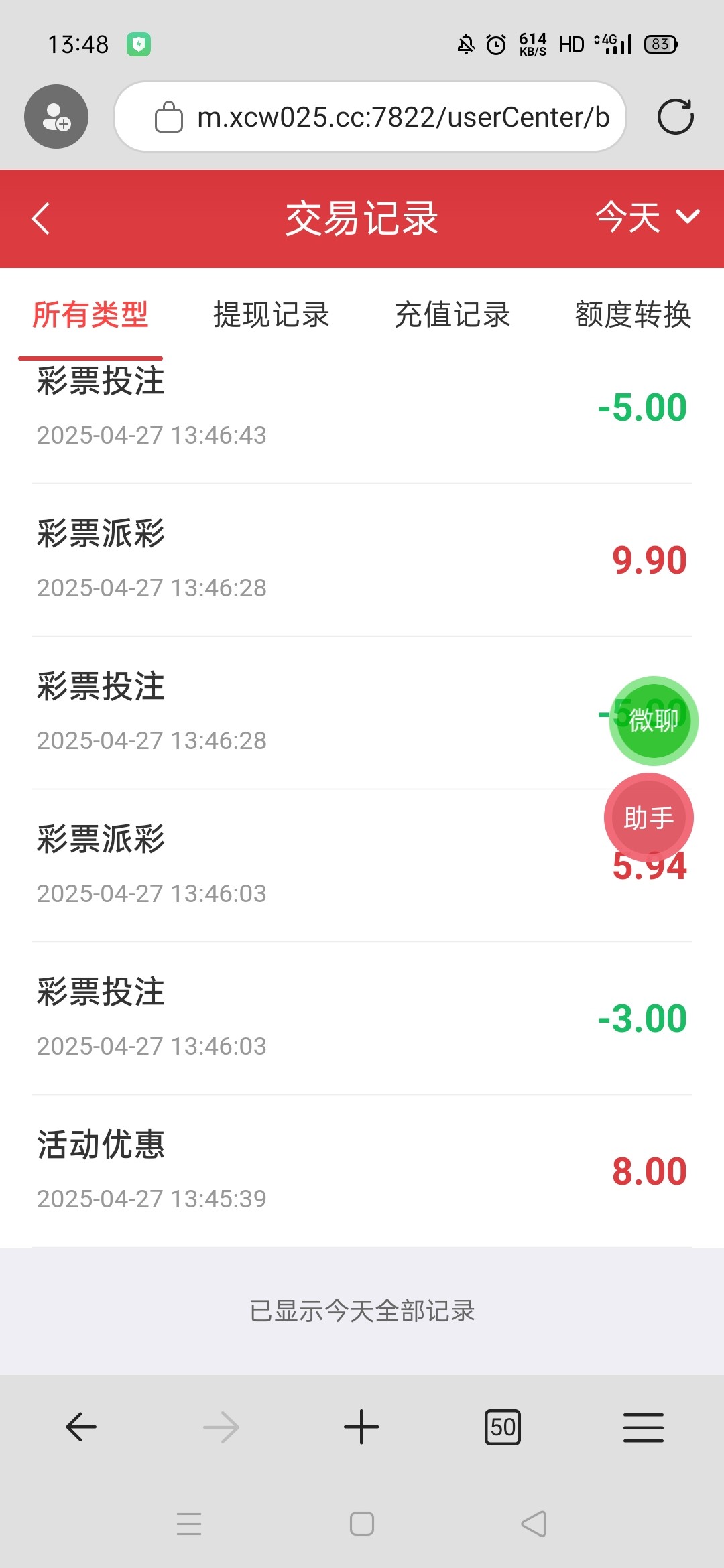Image resolution: width=724 pixels, height=1568 pixels.
Task: View the 50 open tabs
Action: click(x=503, y=1427)
